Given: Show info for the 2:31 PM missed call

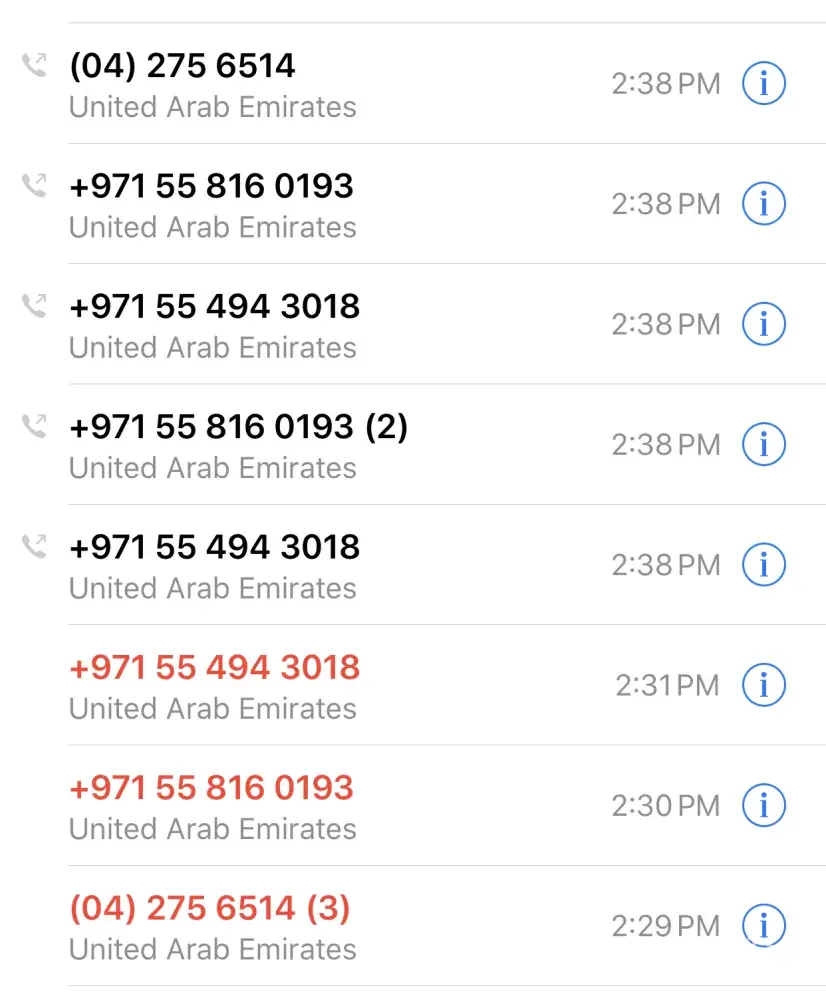Looking at the screenshot, I should (764, 686).
